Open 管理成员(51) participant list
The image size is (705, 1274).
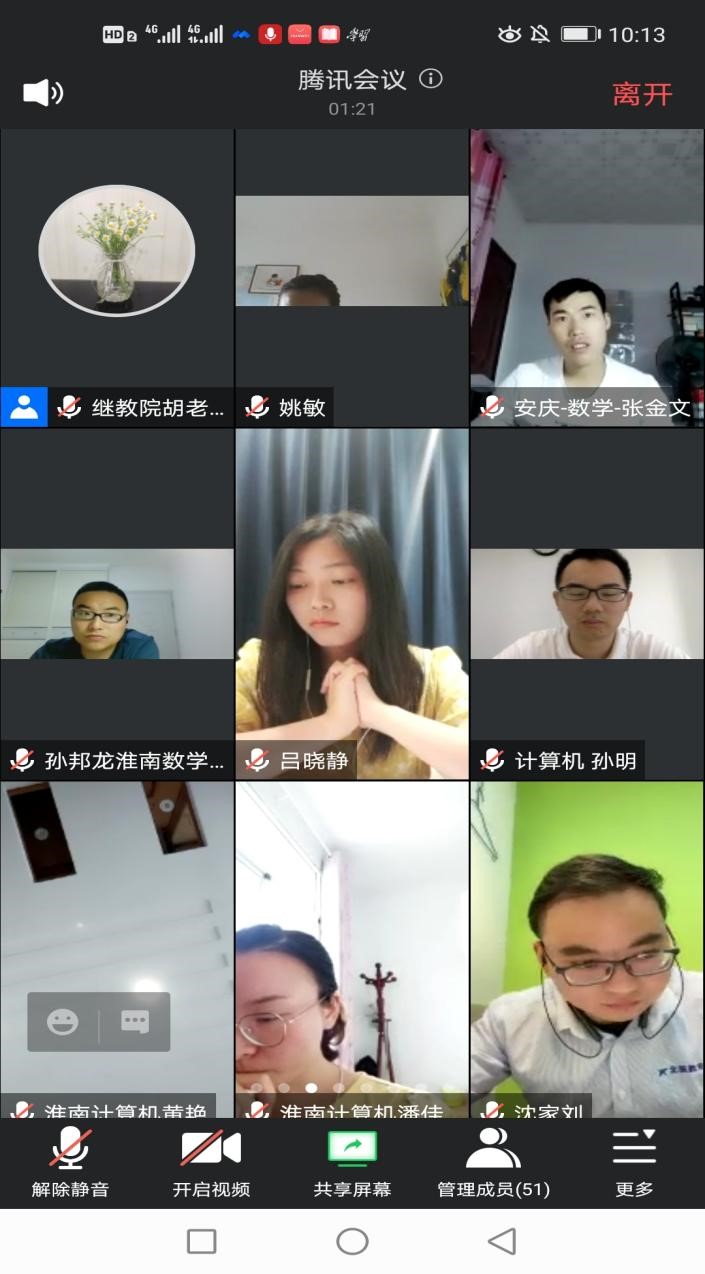(x=493, y=1162)
